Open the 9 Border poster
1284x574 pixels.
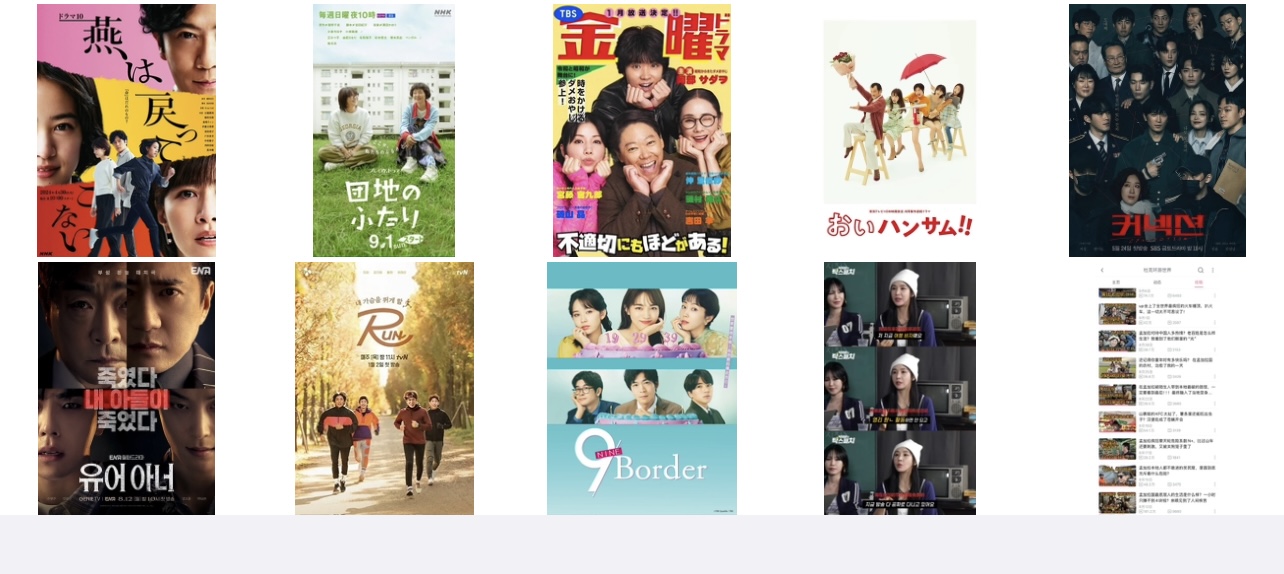tap(641, 388)
